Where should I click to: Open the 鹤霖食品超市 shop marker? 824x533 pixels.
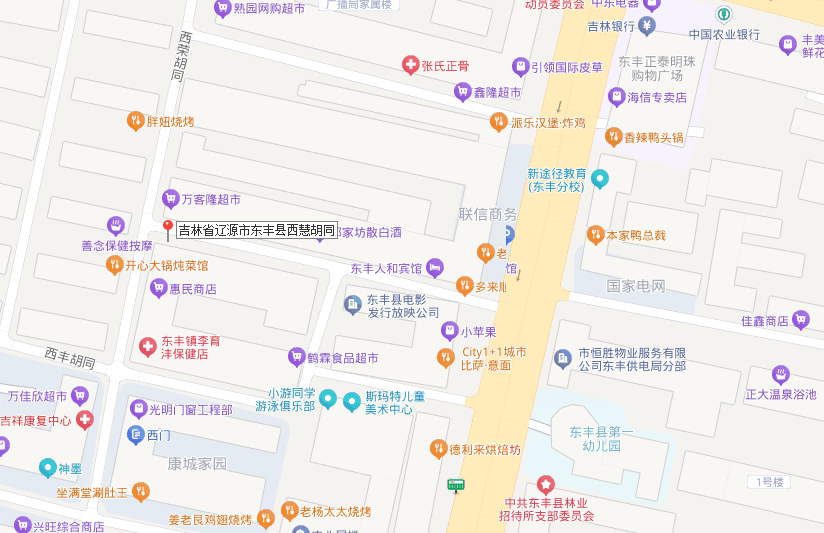[296, 357]
